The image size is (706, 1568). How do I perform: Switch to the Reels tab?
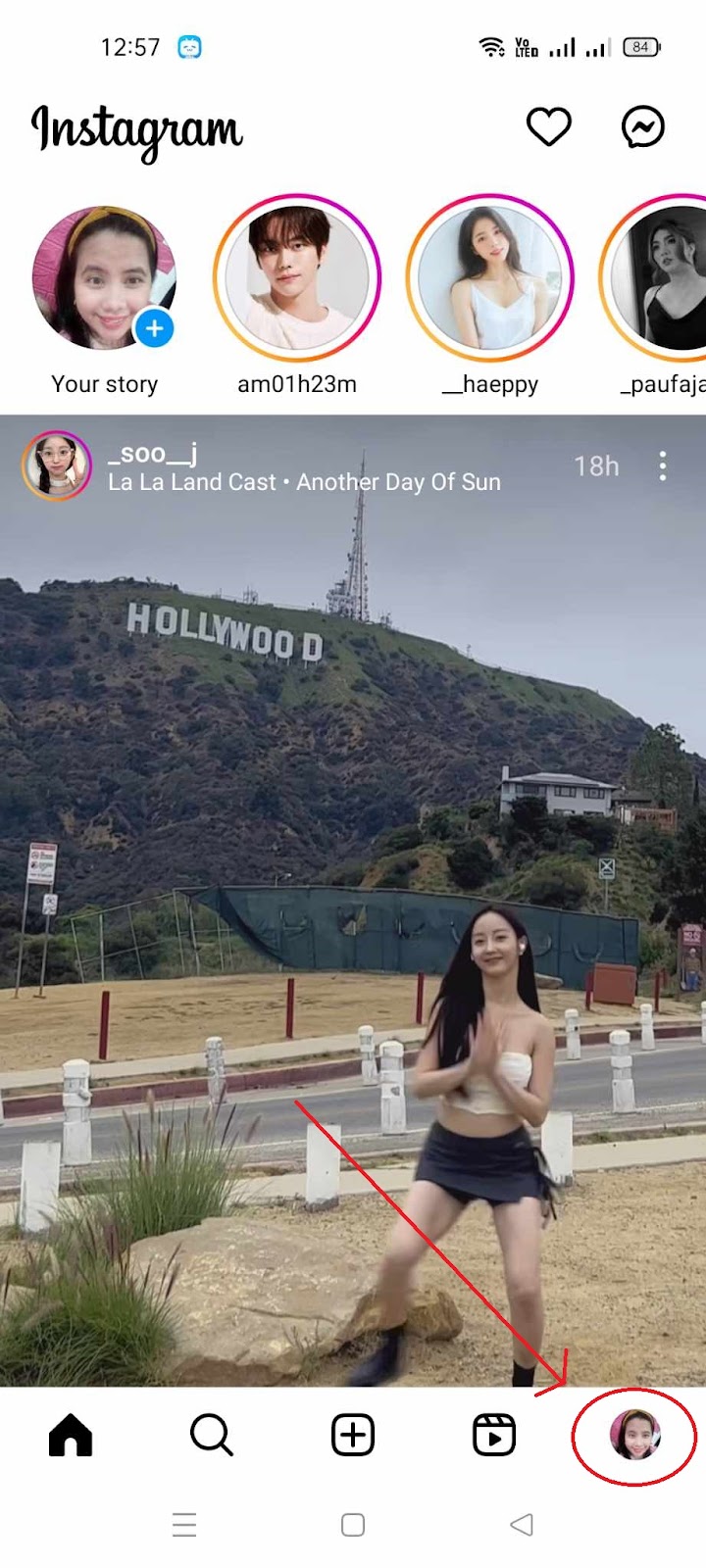pos(493,1436)
